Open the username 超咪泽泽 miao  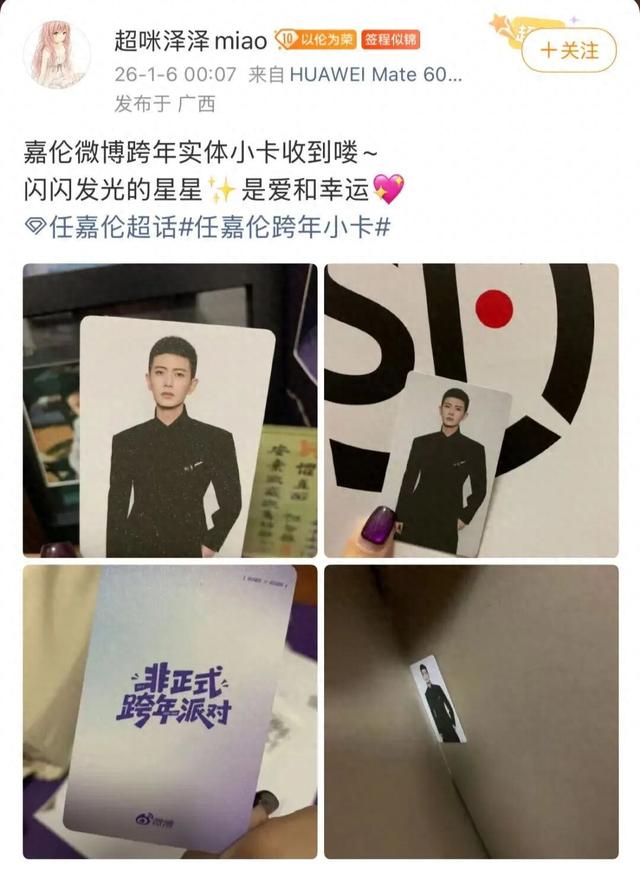pos(190,41)
